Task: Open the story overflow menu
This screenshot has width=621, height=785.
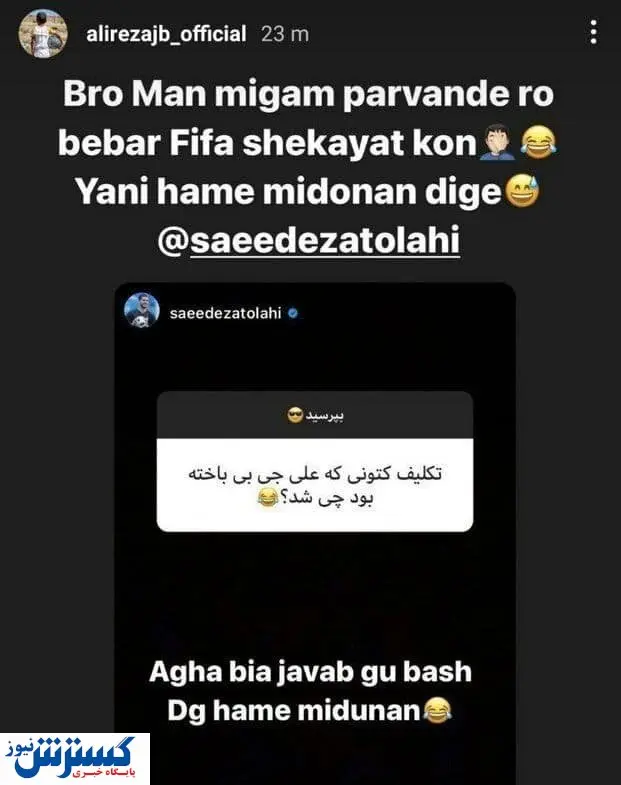Action: point(594,33)
